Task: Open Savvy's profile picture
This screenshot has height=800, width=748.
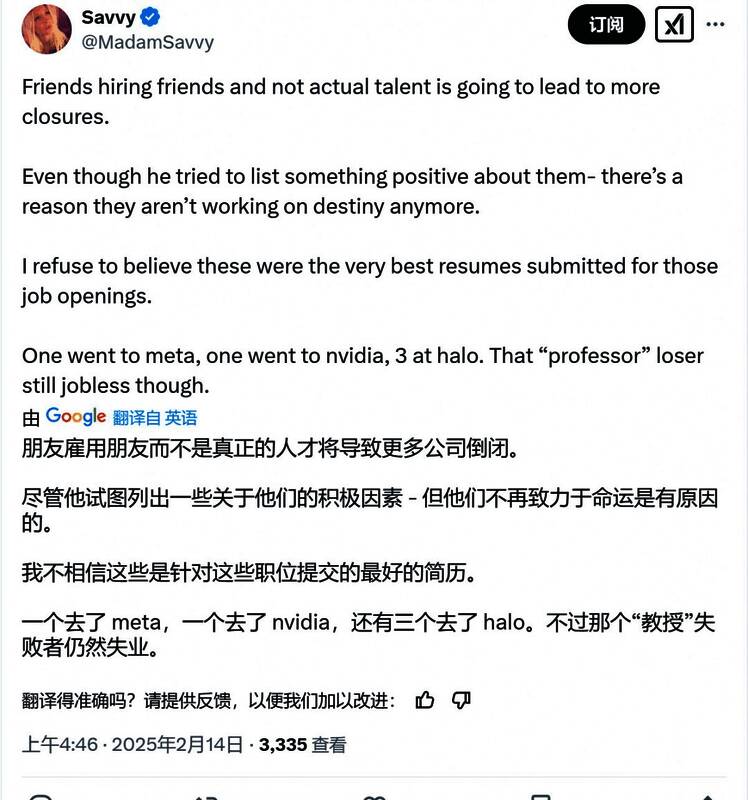Action: coord(46,29)
